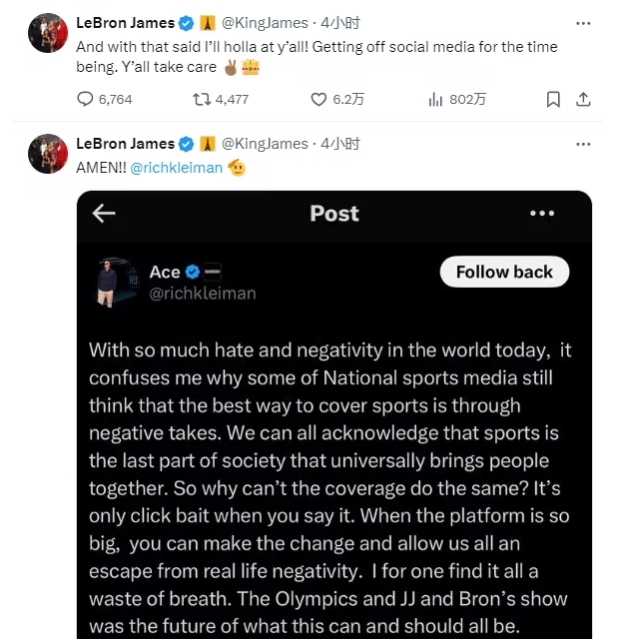Bookmark the "Y'all take care" tweet

553,99
